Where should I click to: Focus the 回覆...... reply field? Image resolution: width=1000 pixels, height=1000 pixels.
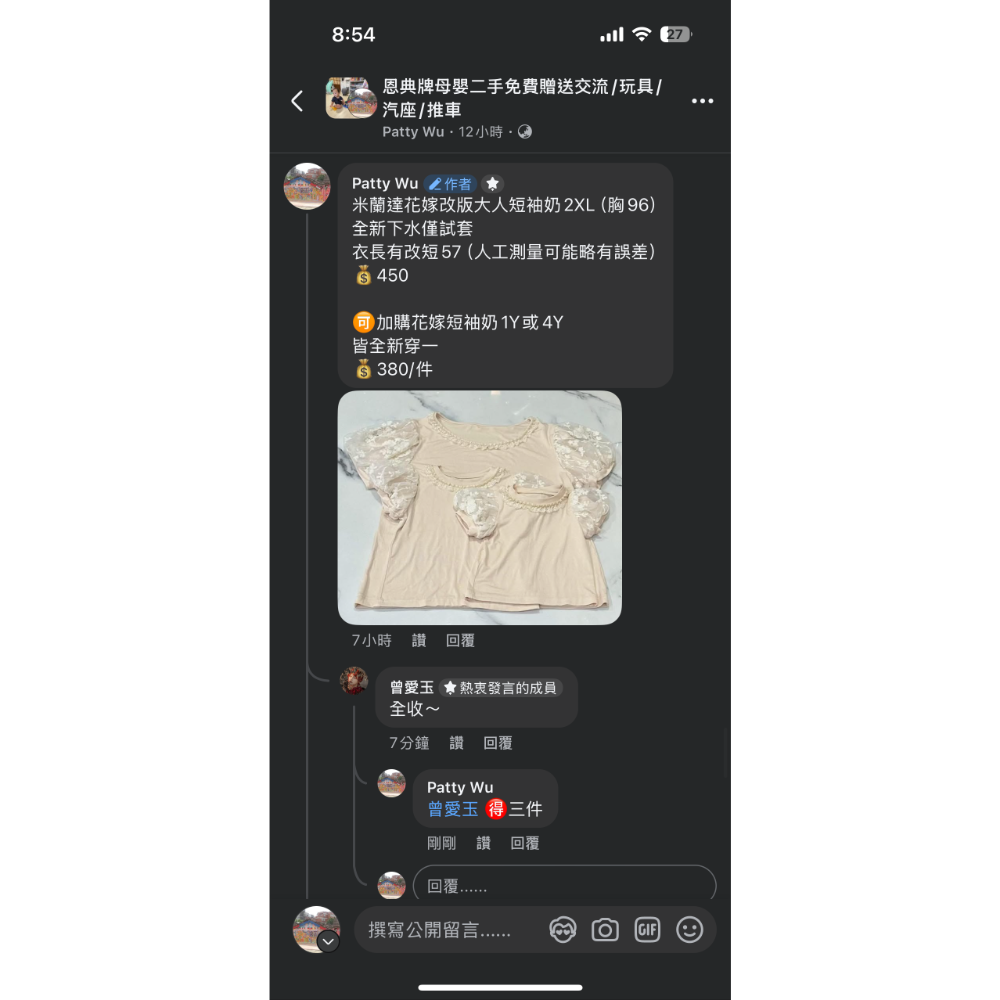coord(564,885)
